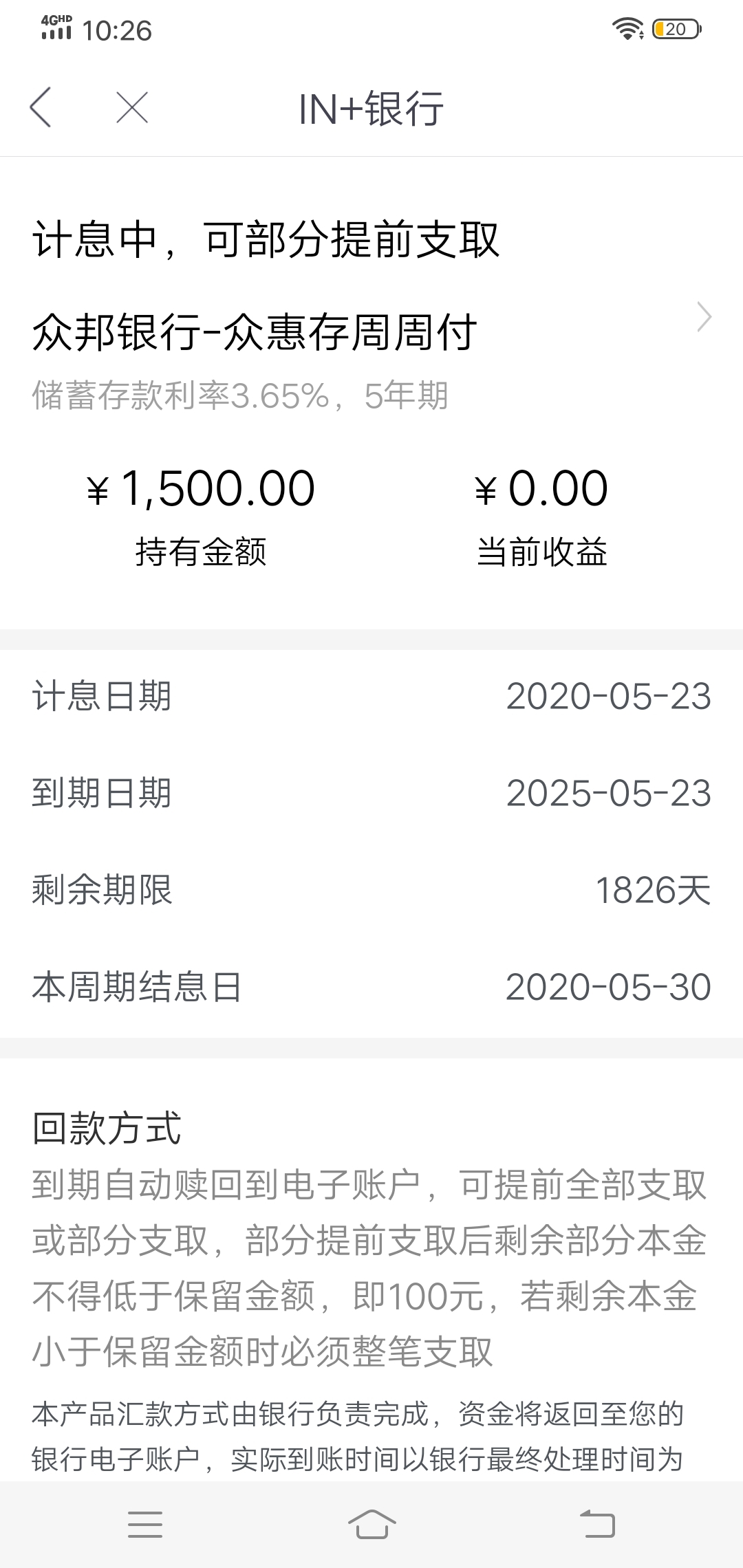Open 众邦银行-众惠存周周付 product details

[x=371, y=332]
